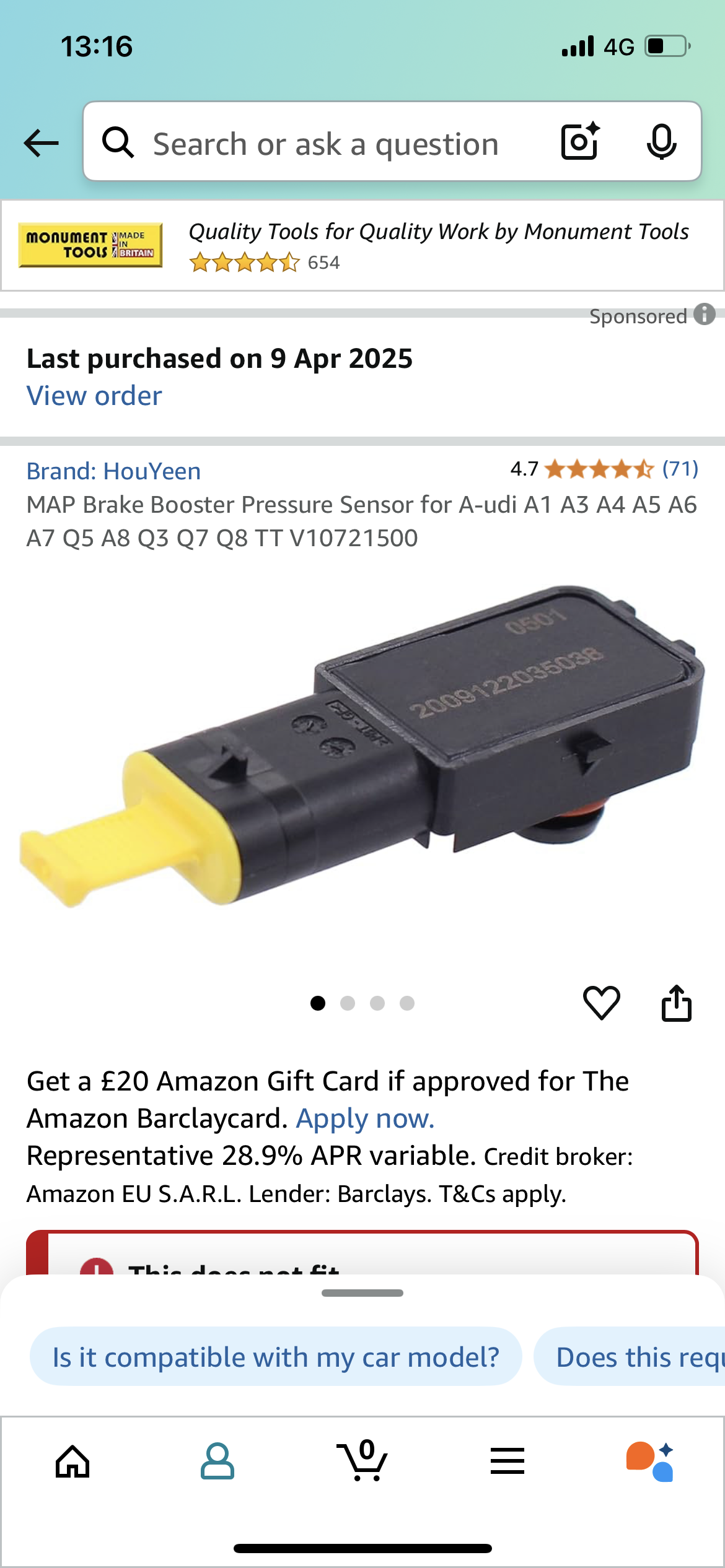Visit the Brand: HouYeen store link
Screen dimensions: 725x1568
pos(113,471)
